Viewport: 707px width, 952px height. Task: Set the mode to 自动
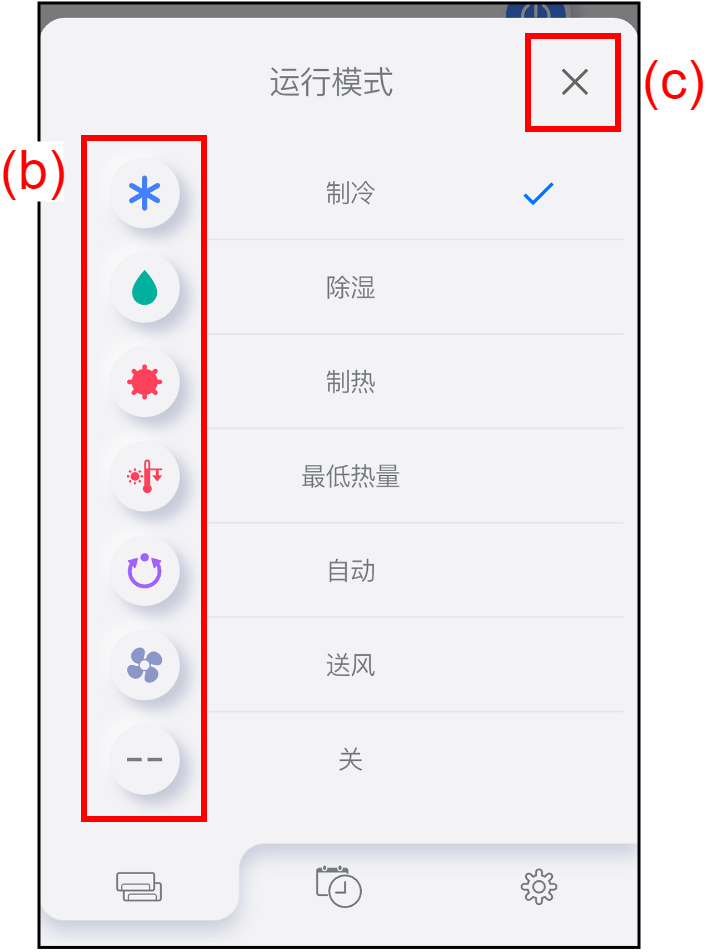pyautogui.click(x=351, y=571)
